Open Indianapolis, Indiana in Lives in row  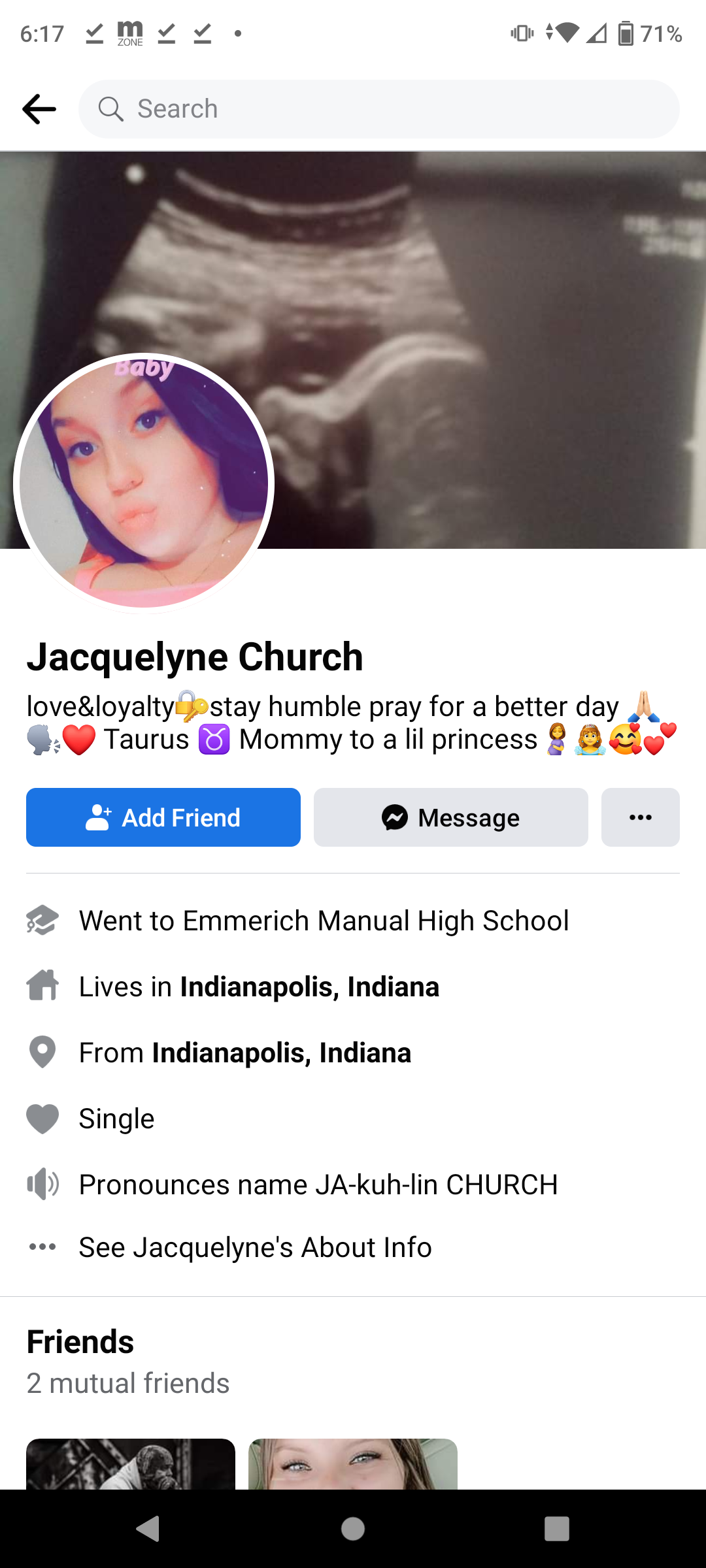click(x=309, y=987)
